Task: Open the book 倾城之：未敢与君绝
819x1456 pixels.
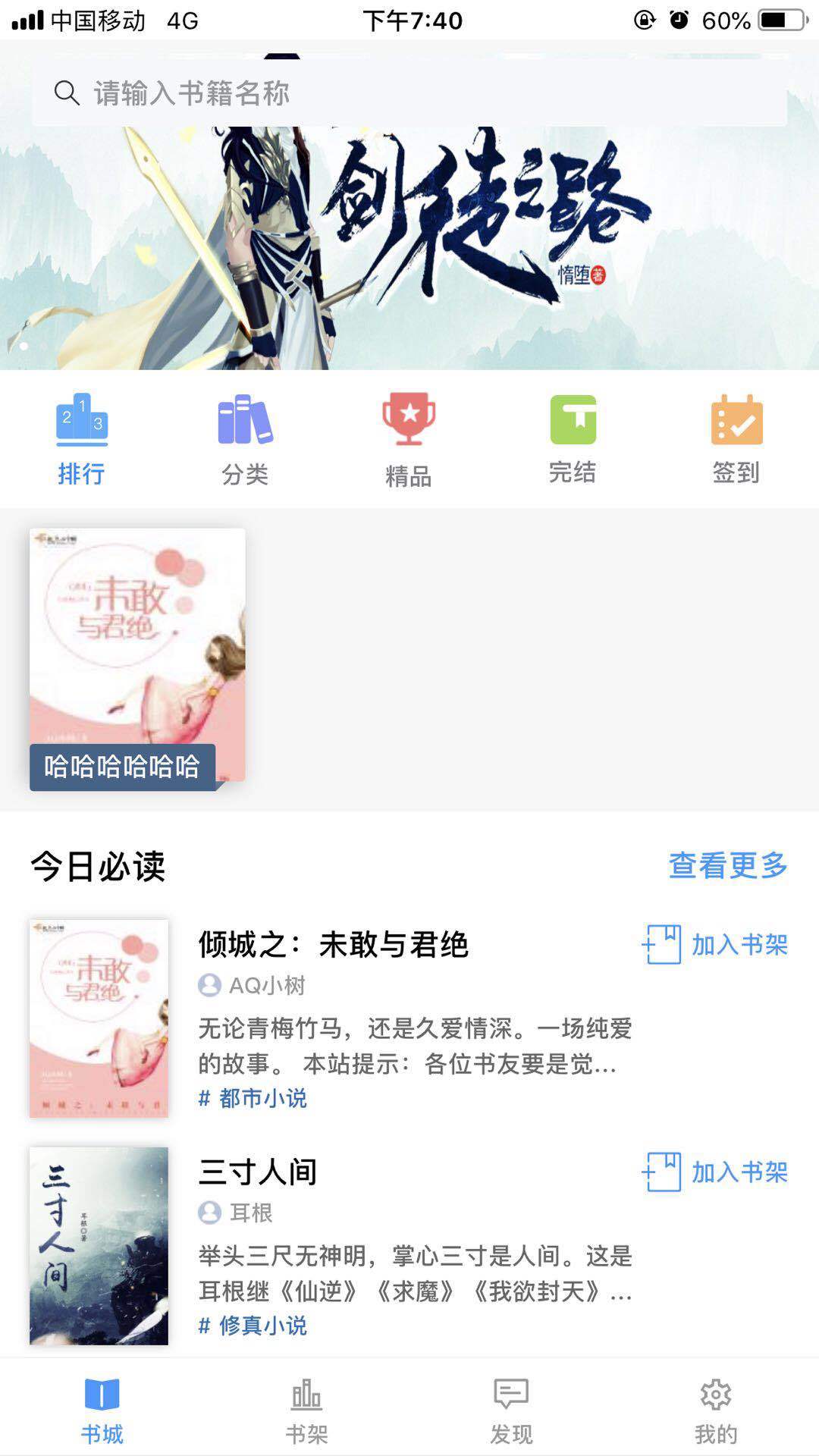Action: click(x=334, y=945)
